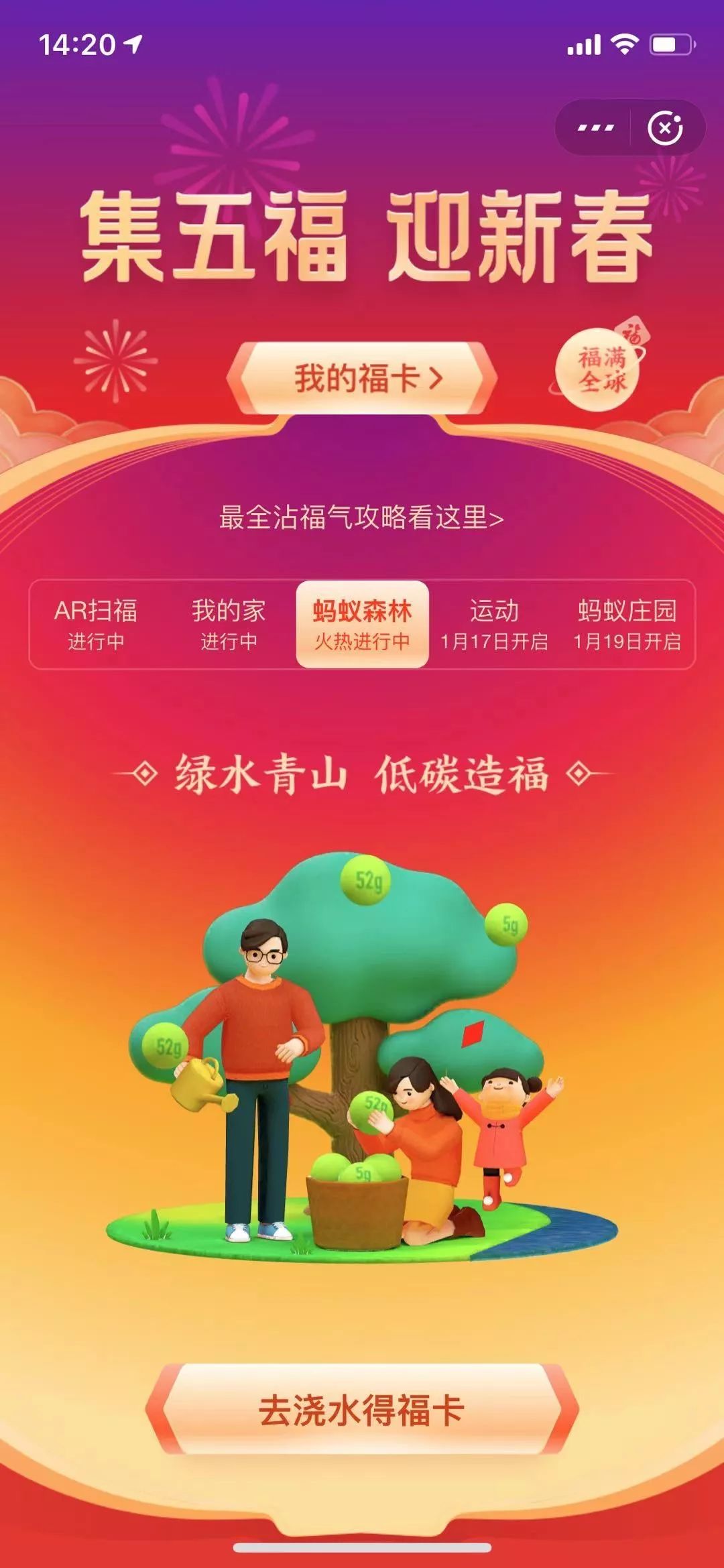Image resolution: width=724 pixels, height=1568 pixels.
Task: Open 我的福卡
Action: point(362,379)
